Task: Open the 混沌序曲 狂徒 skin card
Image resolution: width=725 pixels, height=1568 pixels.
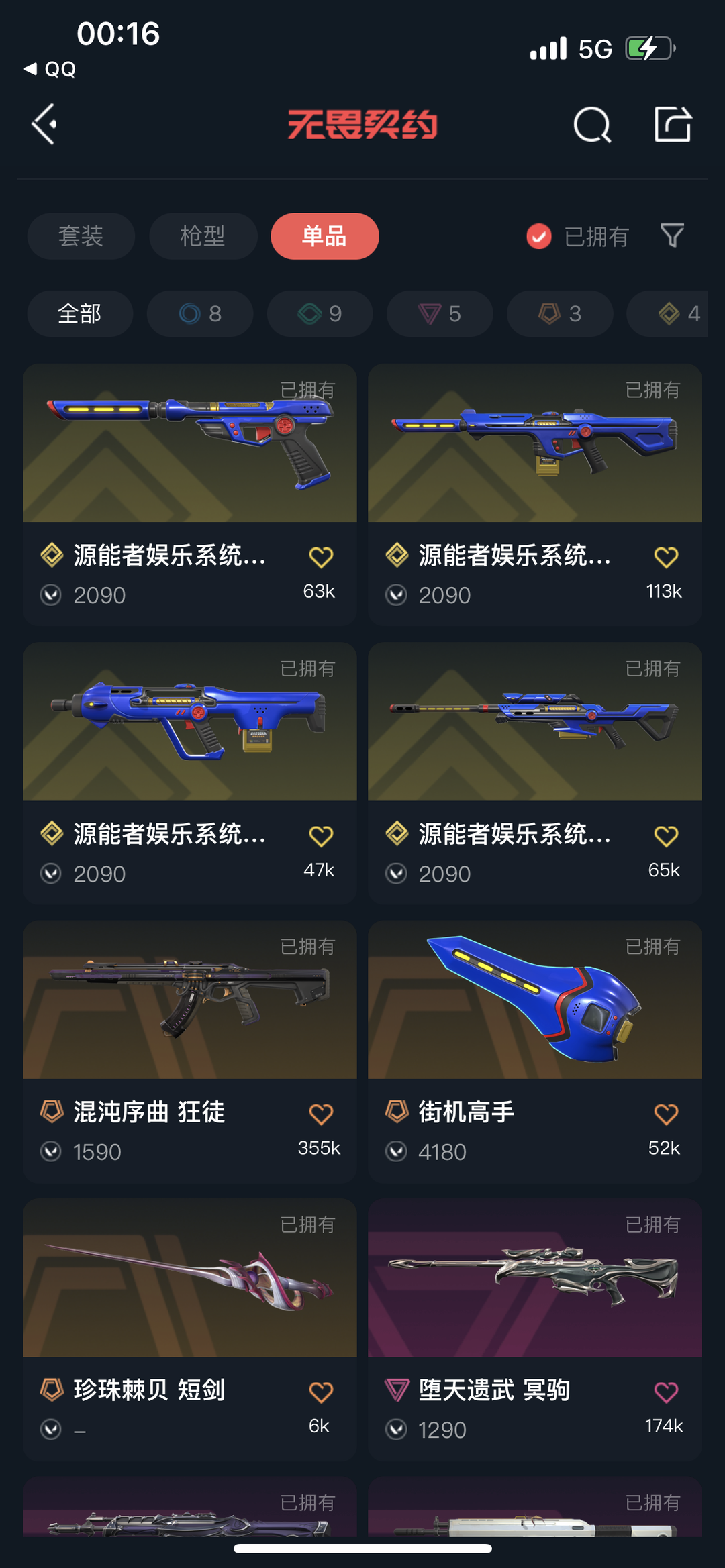Action: [x=190, y=1051]
